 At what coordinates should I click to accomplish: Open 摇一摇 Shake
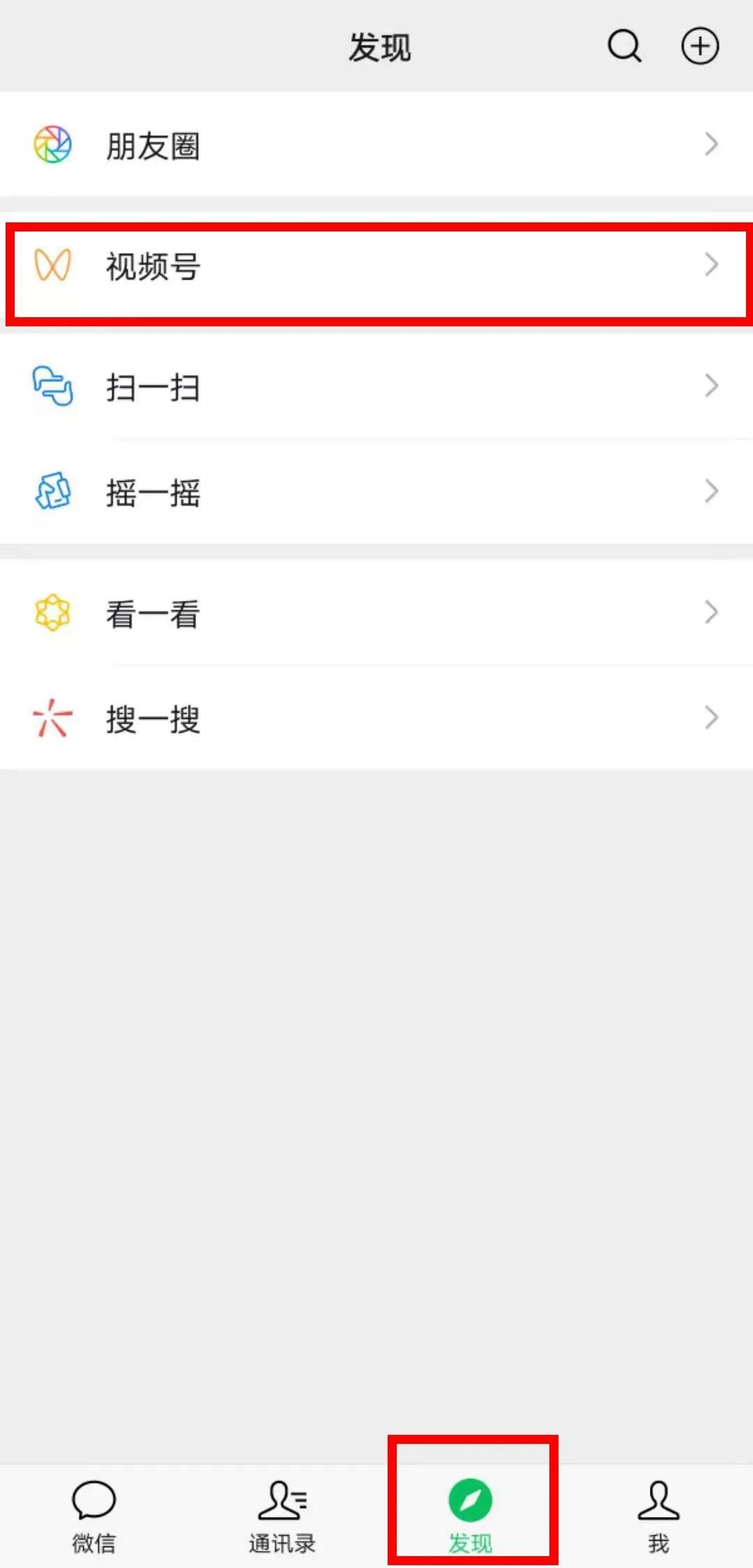[376, 492]
